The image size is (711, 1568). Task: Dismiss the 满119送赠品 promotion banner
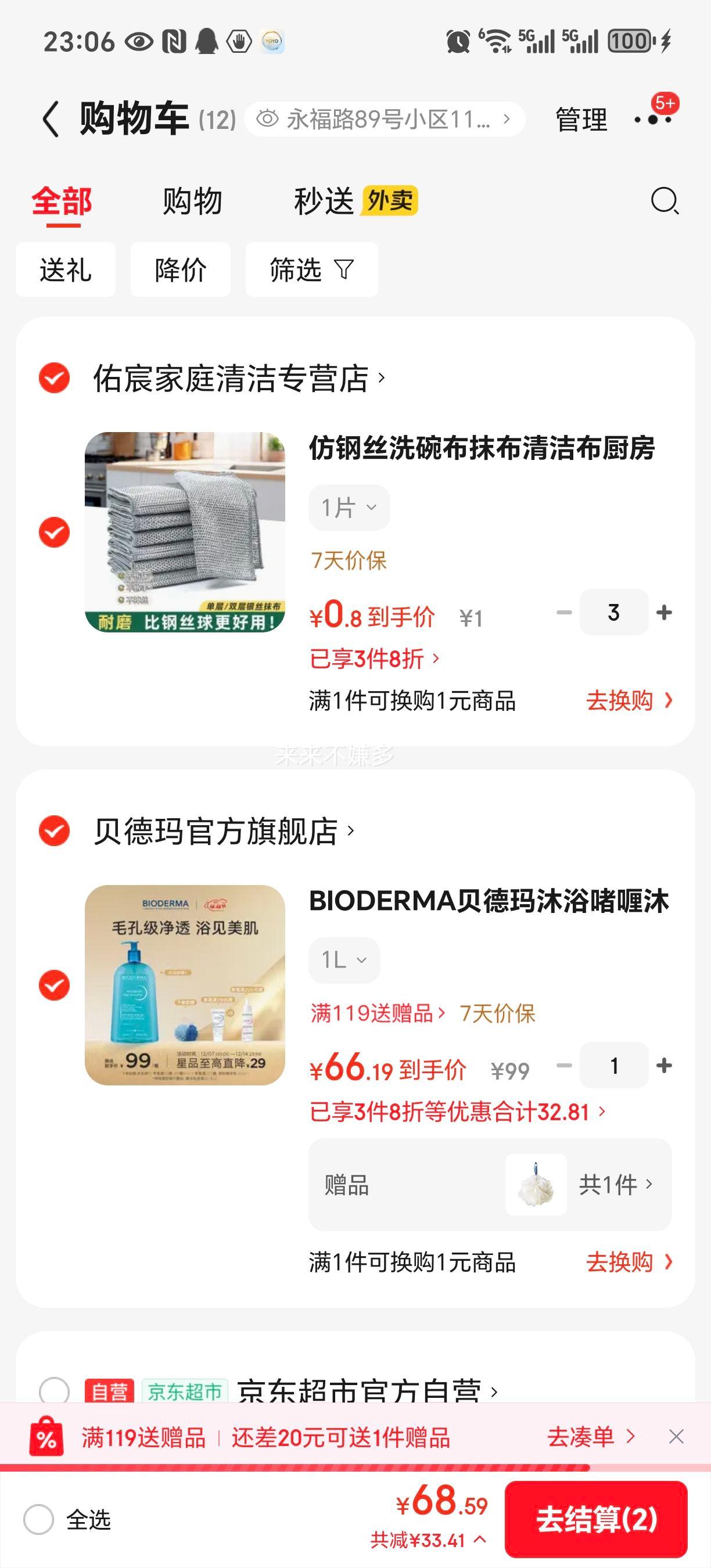click(676, 1437)
